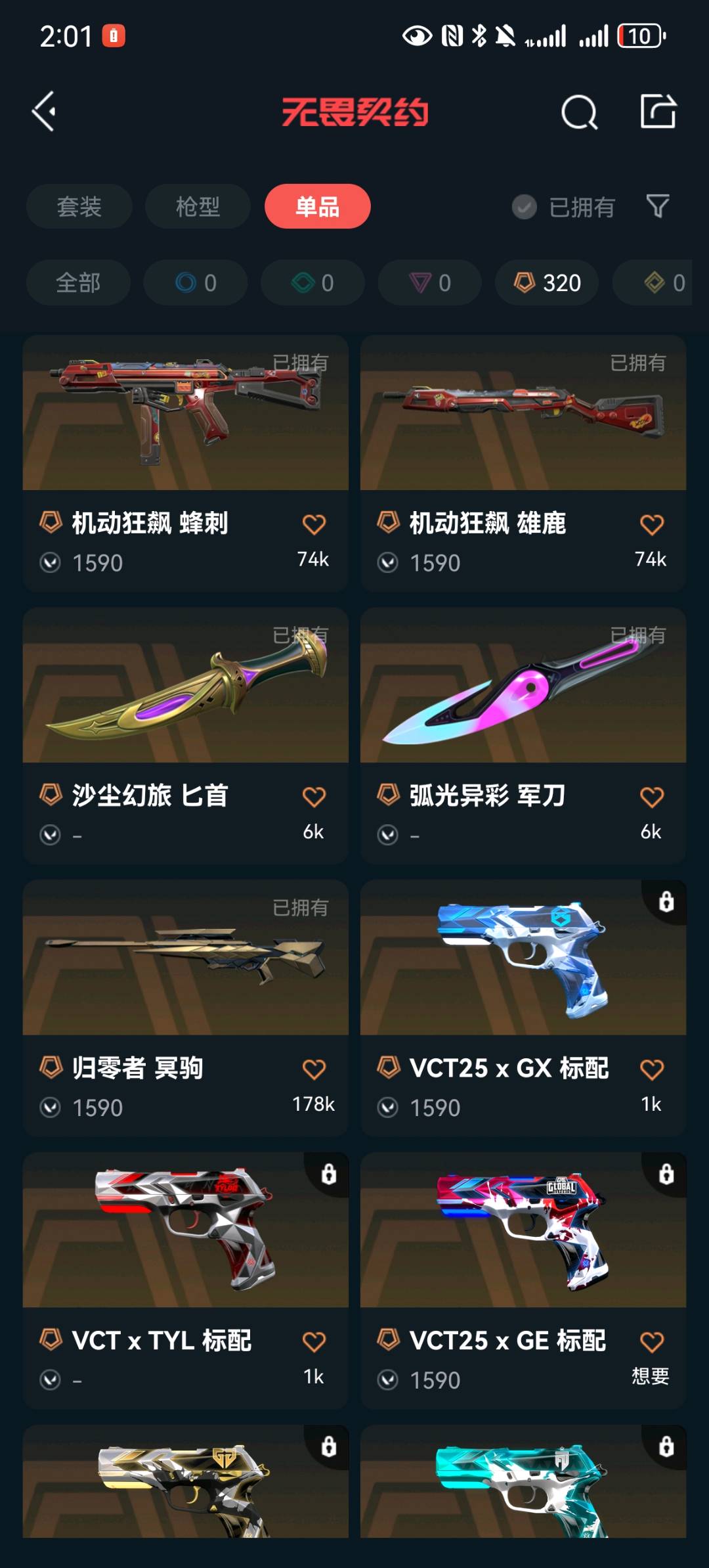Go back using the top-left arrow

pyautogui.click(x=45, y=112)
